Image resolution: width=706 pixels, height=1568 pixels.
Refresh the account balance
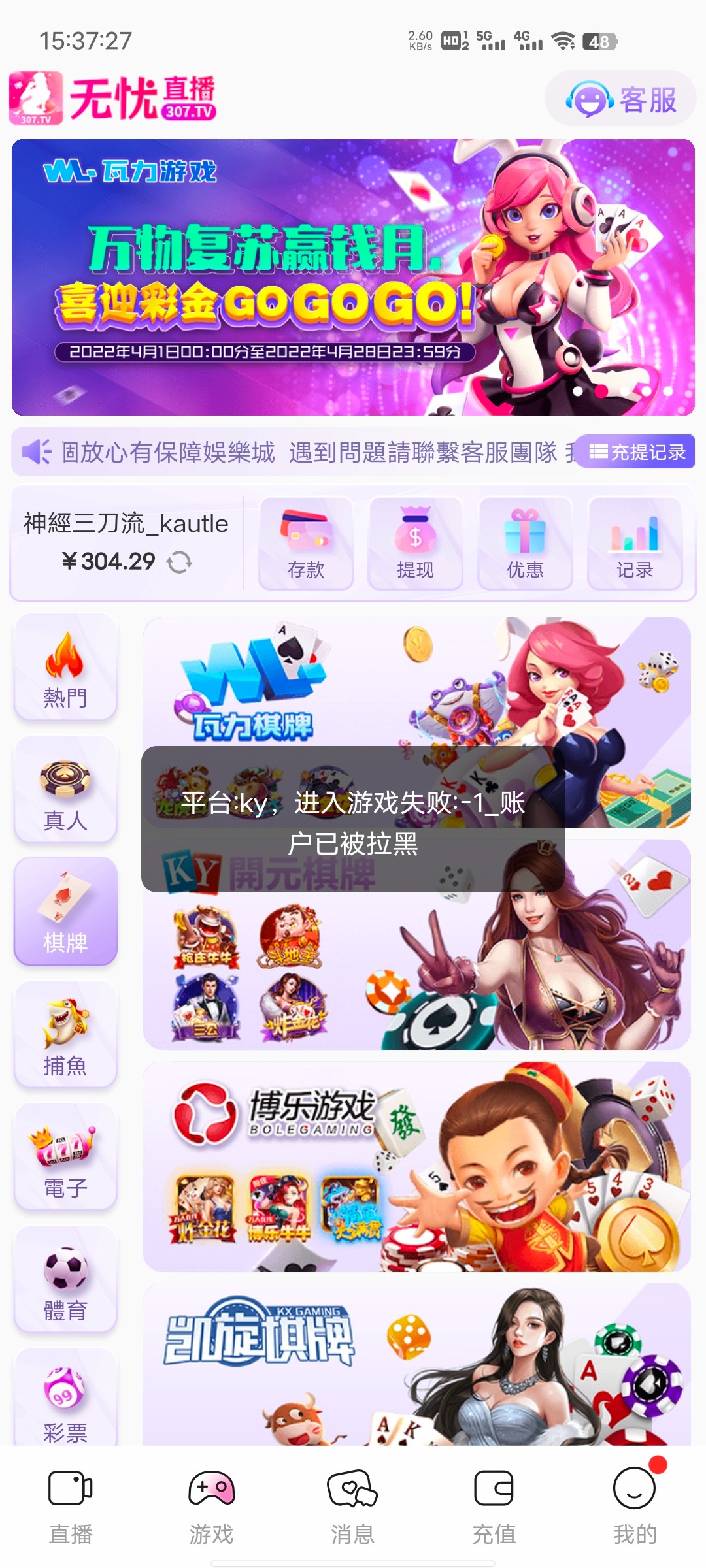(x=179, y=562)
